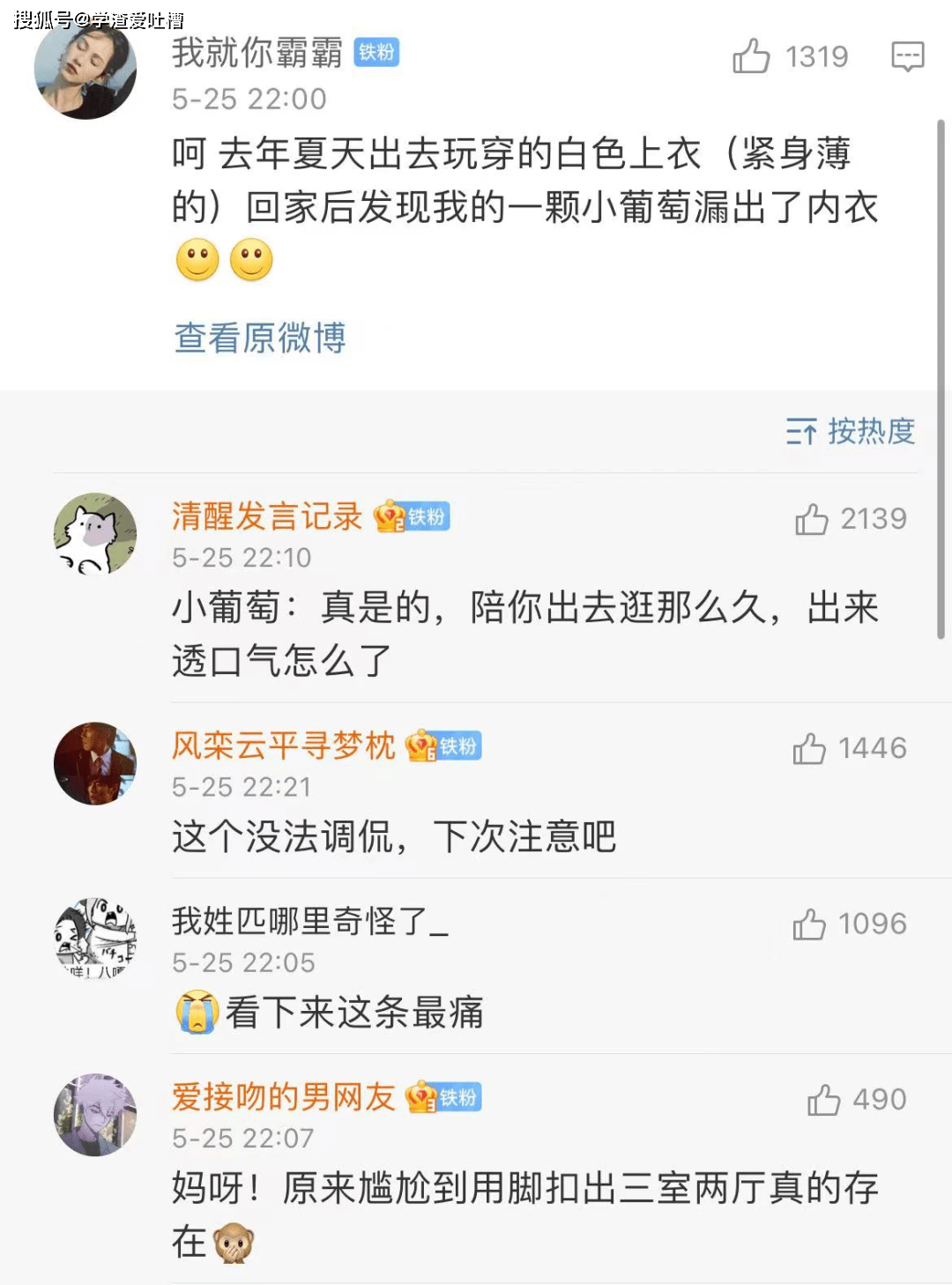
Task: Click the crown badge next to 清醒发言记录
Action: pyautogui.click(x=388, y=518)
